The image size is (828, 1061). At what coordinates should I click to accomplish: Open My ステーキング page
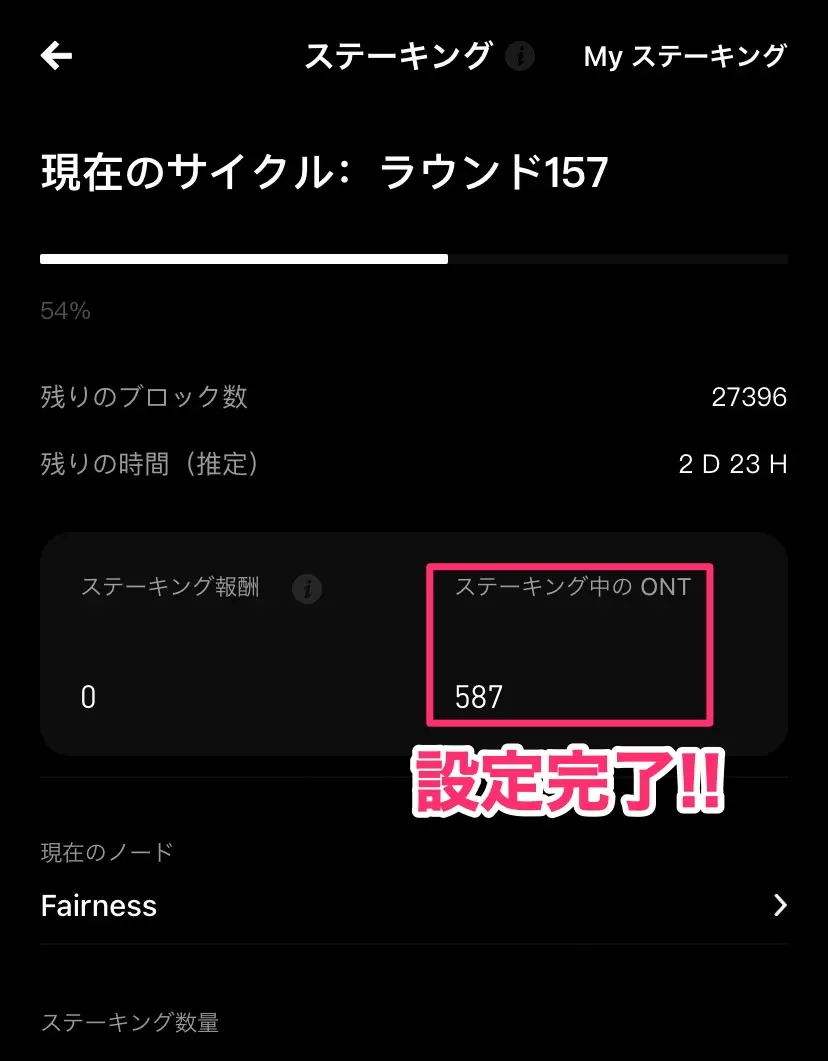click(x=685, y=56)
